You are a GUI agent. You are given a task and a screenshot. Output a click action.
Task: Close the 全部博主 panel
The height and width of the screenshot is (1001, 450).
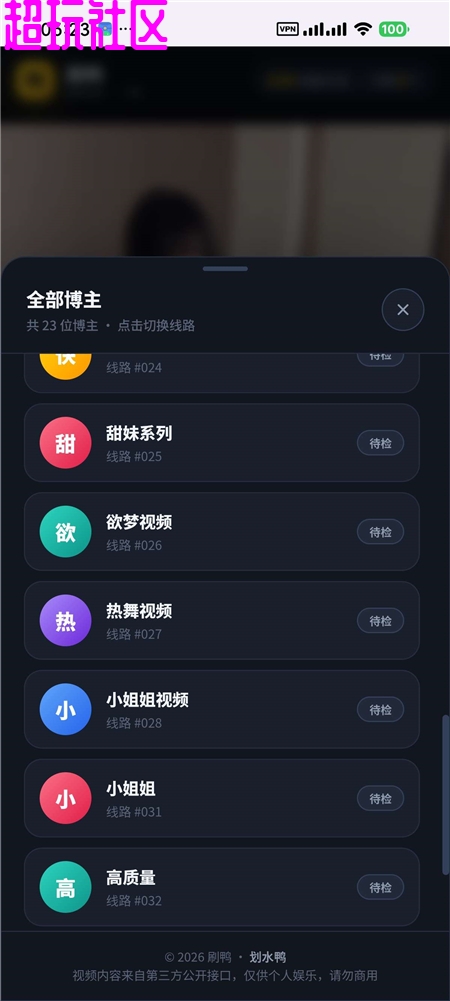pos(403,310)
